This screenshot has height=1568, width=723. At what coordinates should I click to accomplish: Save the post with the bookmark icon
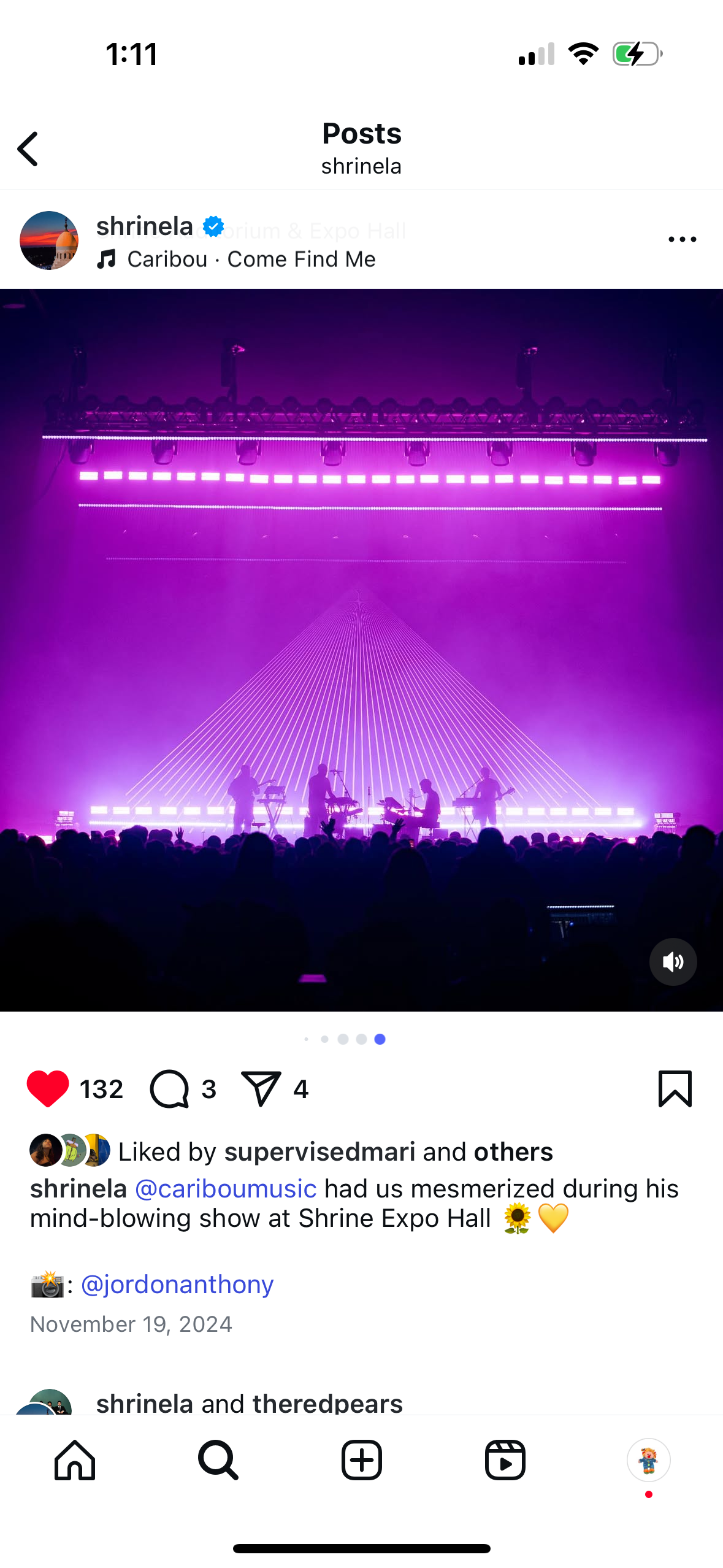(675, 1089)
